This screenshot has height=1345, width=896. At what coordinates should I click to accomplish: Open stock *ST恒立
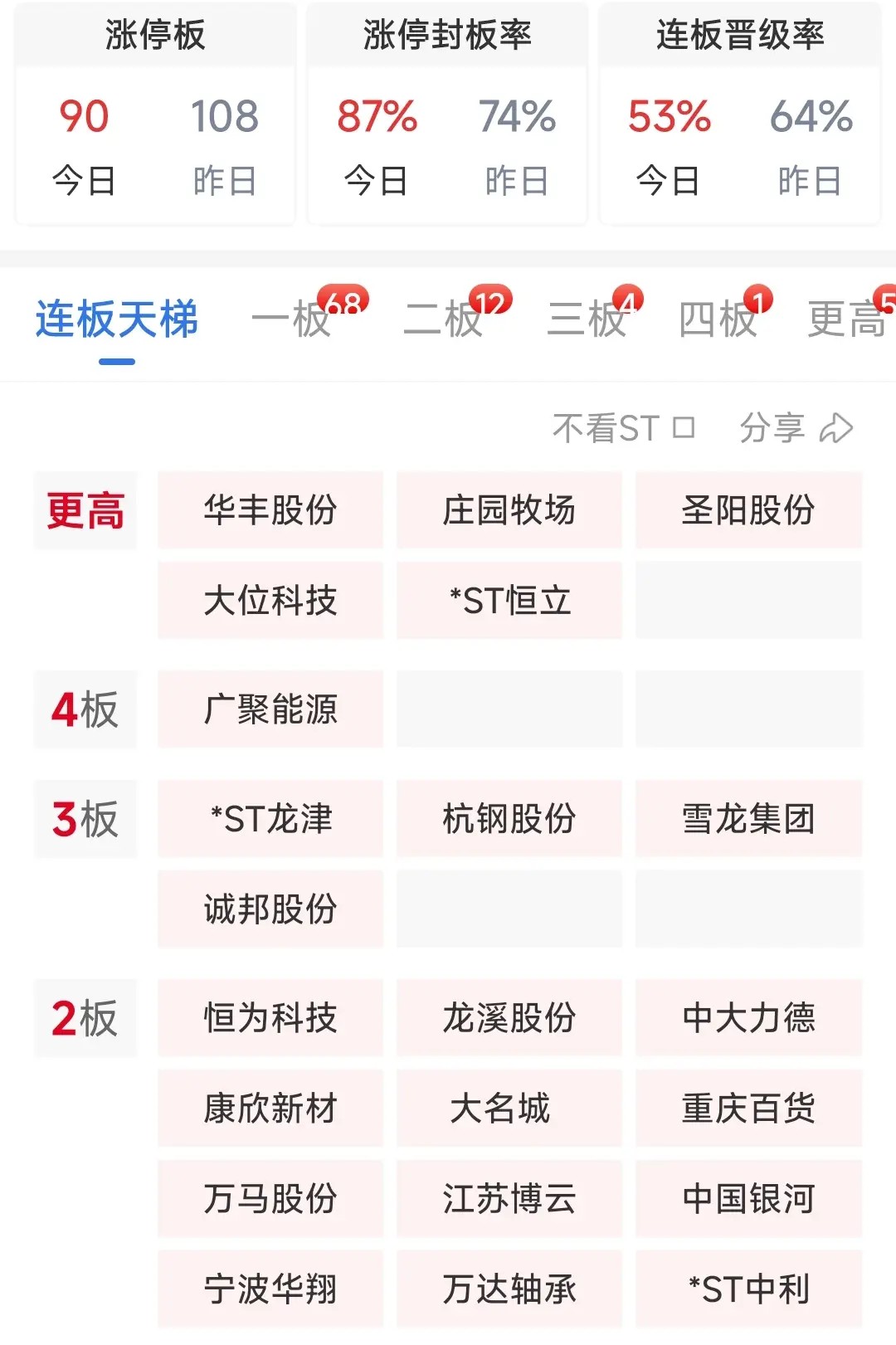pos(509,601)
